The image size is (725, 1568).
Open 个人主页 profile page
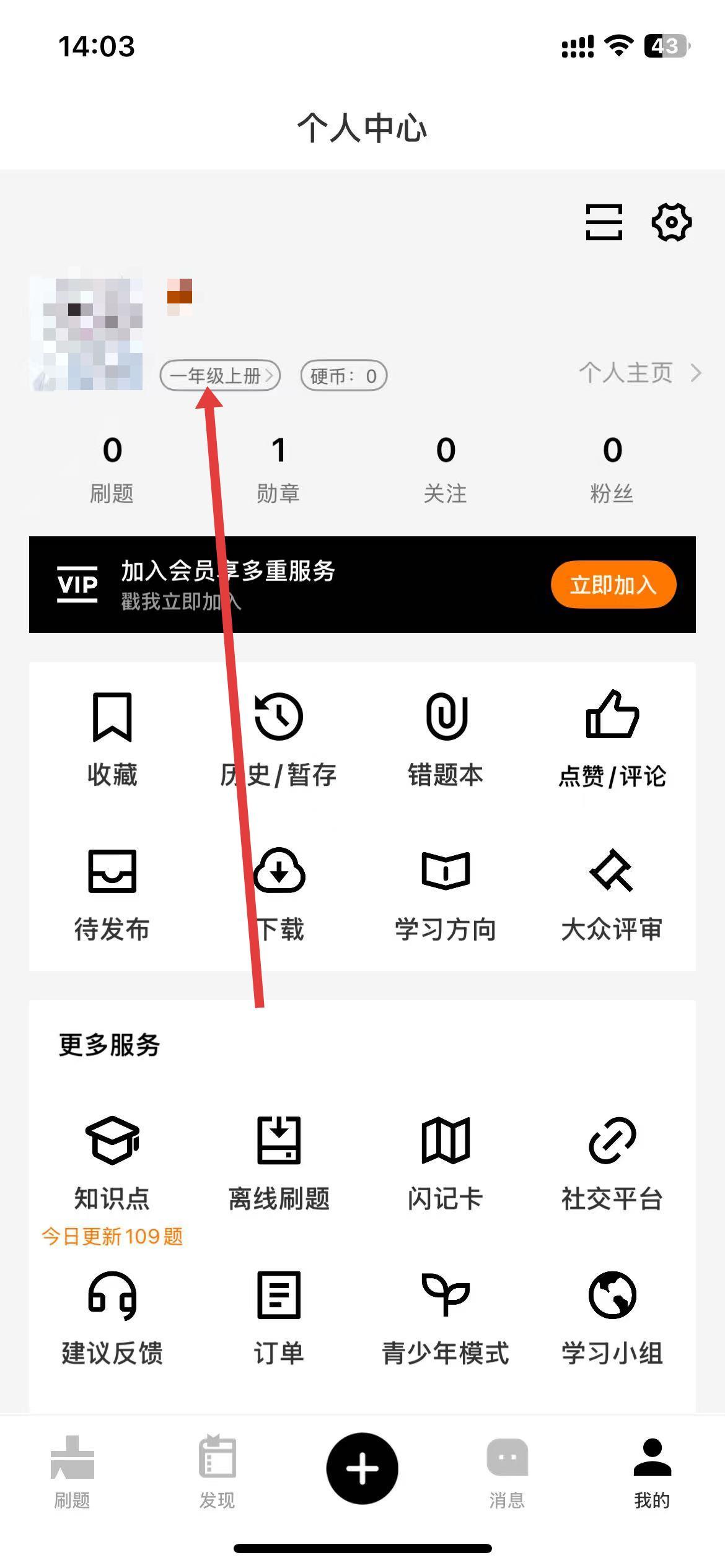(x=639, y=373)
